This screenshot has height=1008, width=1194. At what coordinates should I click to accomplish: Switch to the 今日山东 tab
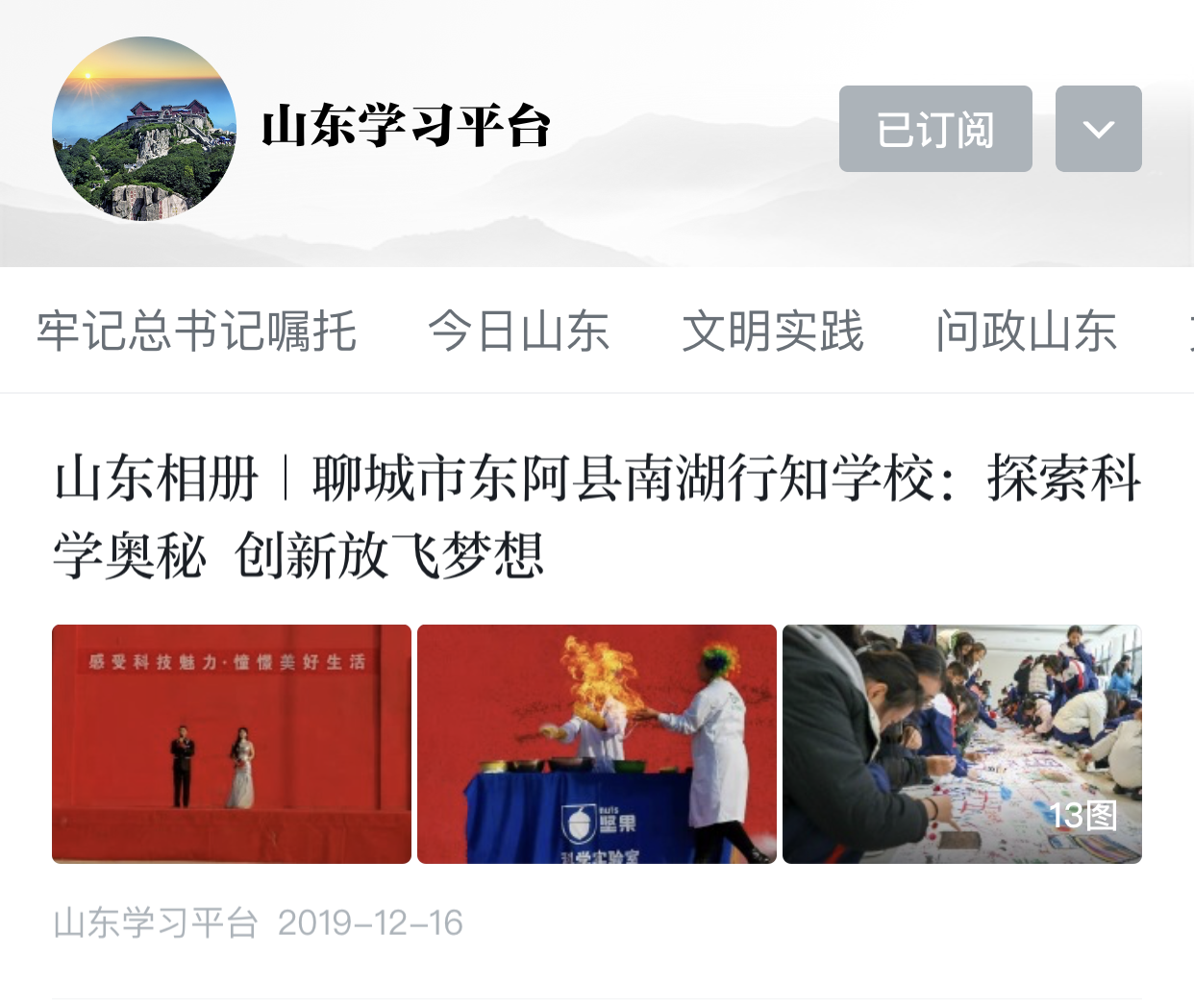click(x=518, y=332)
